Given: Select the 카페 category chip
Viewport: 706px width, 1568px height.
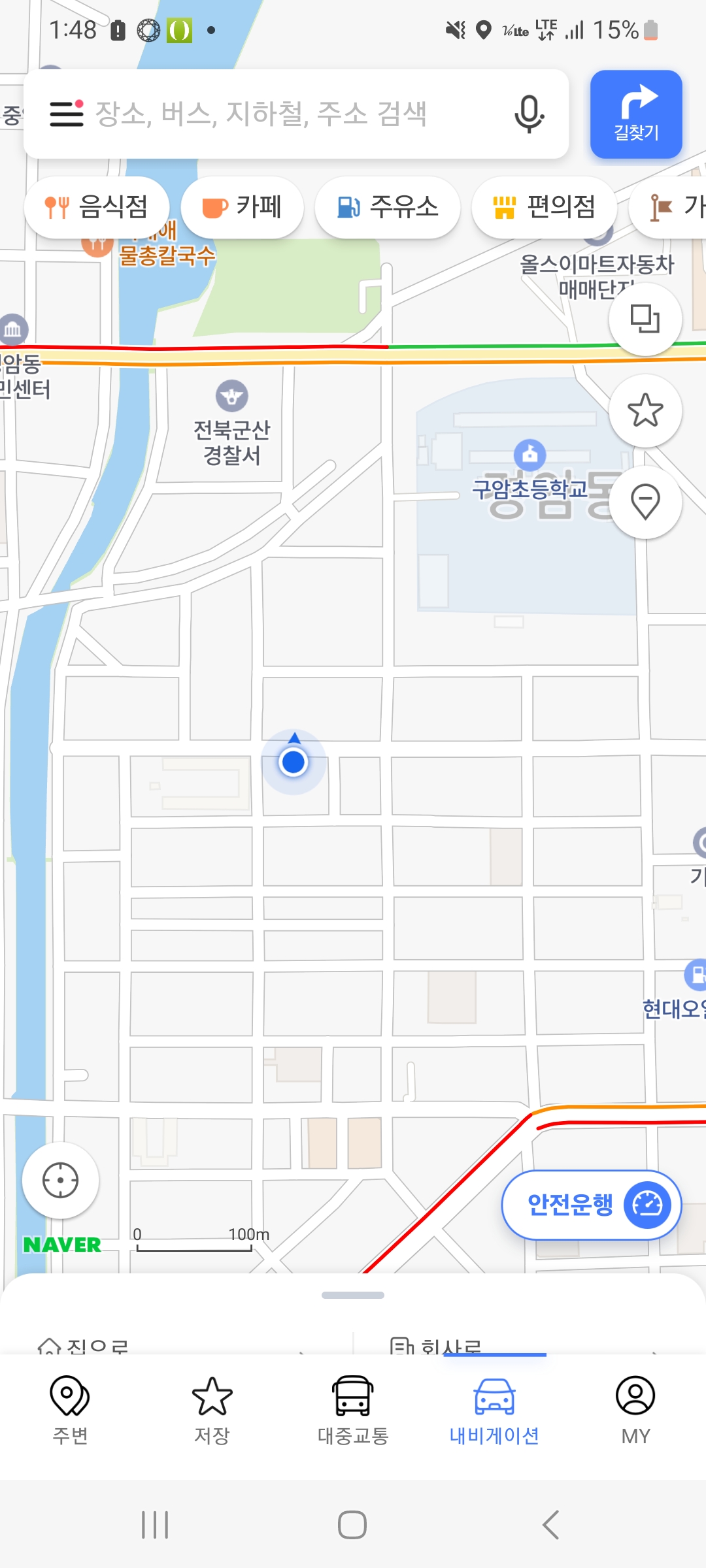Looking at the screenshot, I should pyautogui.click(x=242, y=208).
